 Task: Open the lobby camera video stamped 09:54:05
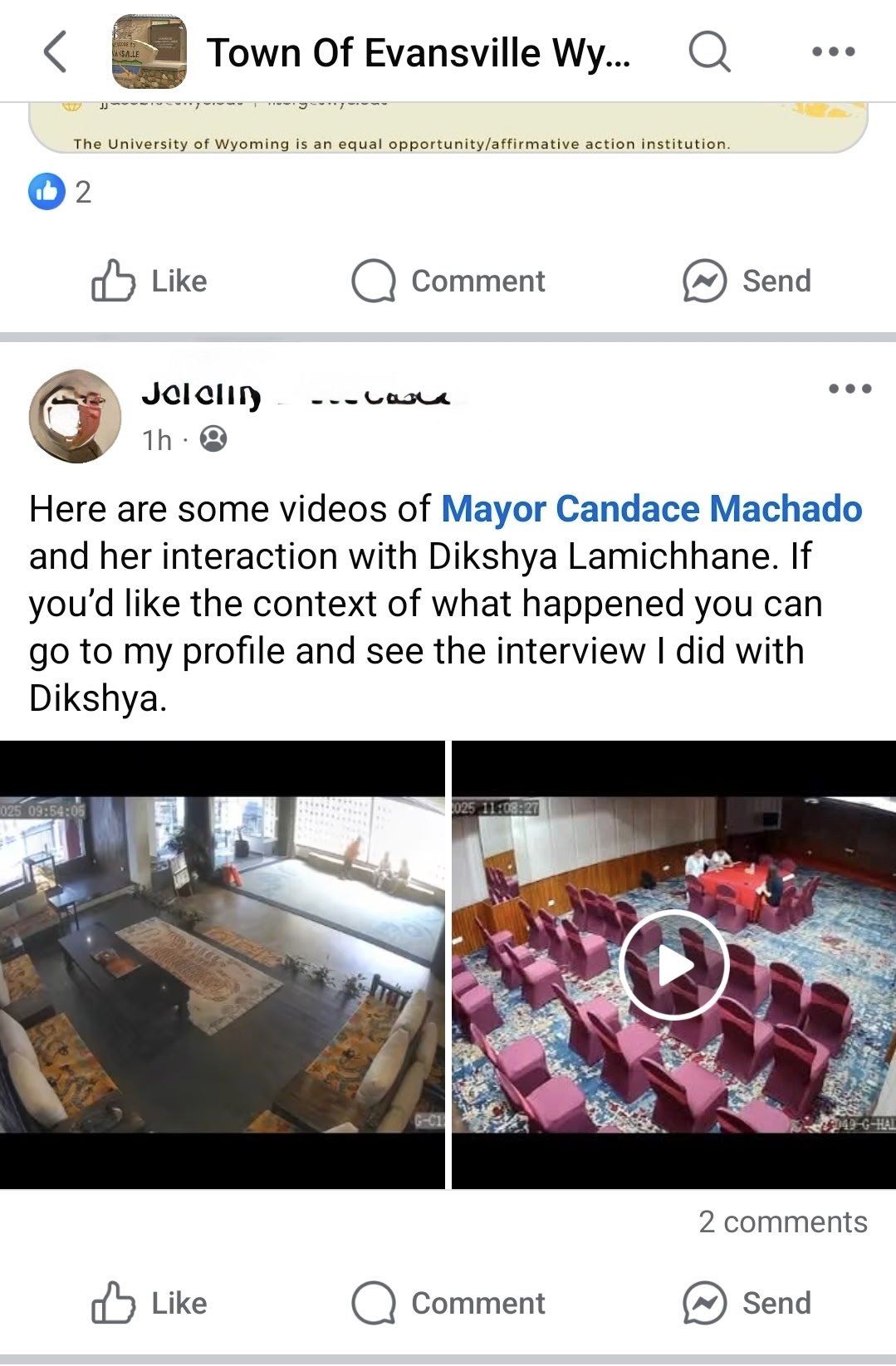222,965
